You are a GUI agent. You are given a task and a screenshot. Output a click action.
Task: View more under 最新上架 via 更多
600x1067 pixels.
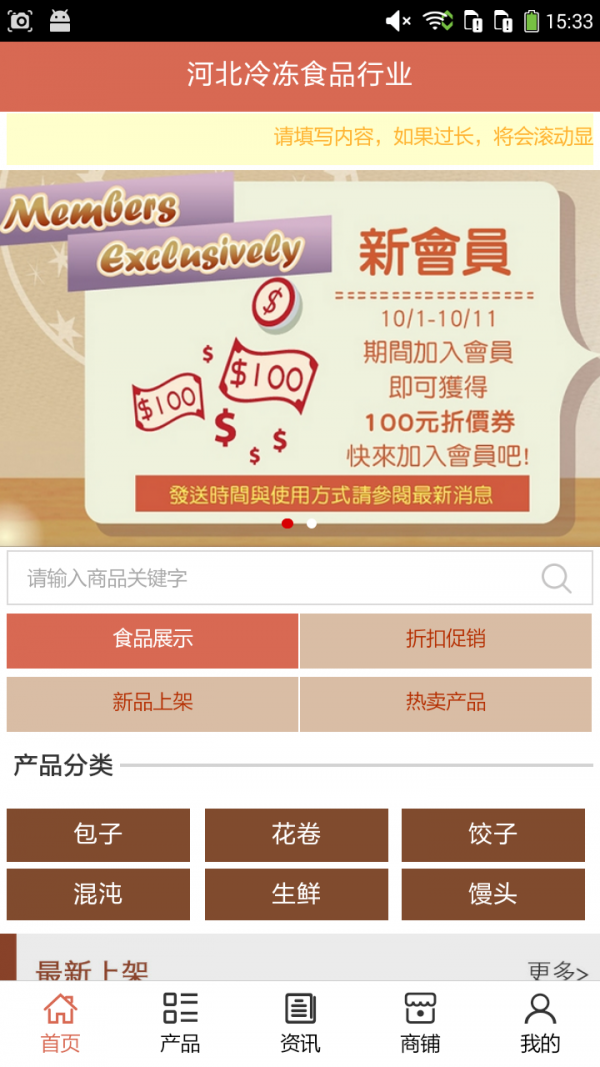point(557,970)
